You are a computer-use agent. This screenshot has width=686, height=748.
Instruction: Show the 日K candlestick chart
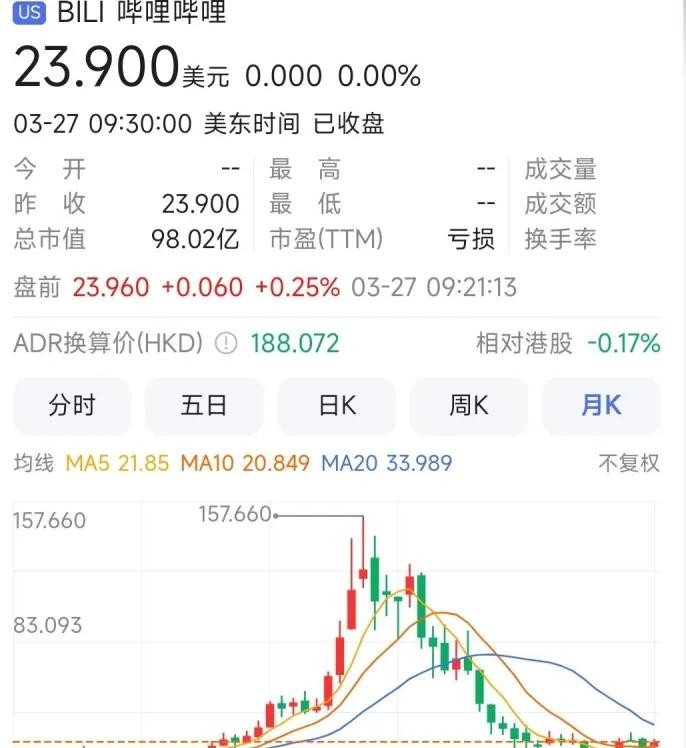337,405
